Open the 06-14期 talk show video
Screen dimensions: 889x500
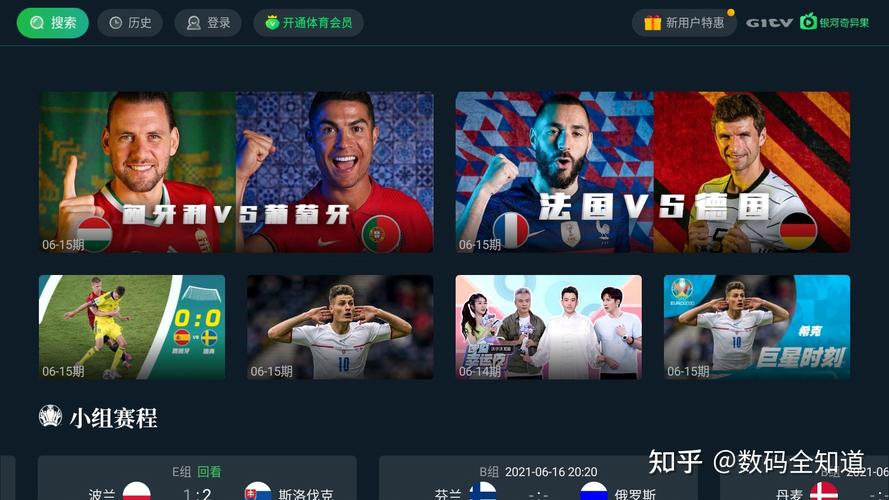click(x=548, y=327)
